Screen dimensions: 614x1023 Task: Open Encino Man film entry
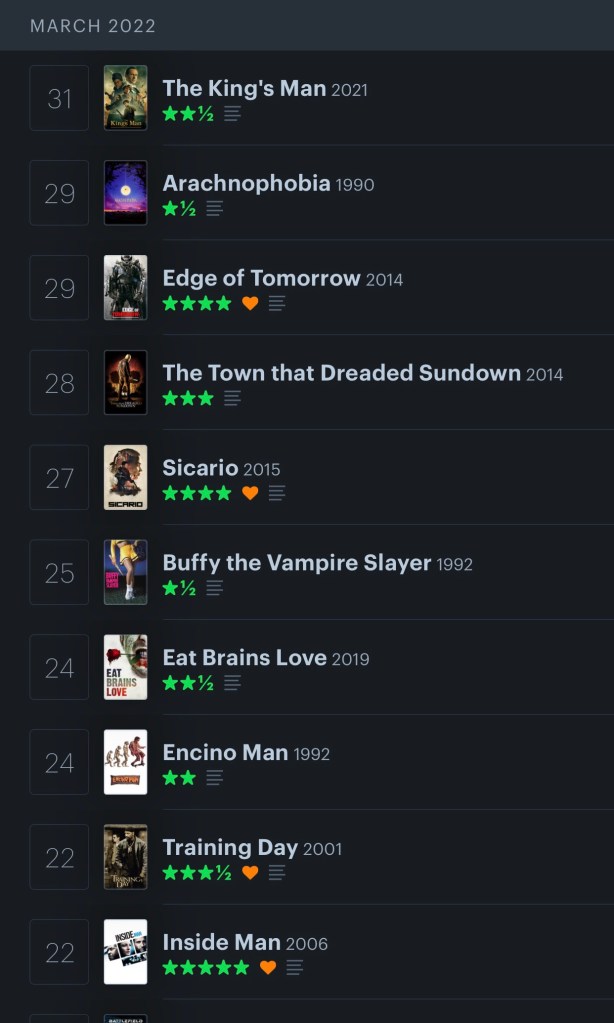click(x=225, y=753)
